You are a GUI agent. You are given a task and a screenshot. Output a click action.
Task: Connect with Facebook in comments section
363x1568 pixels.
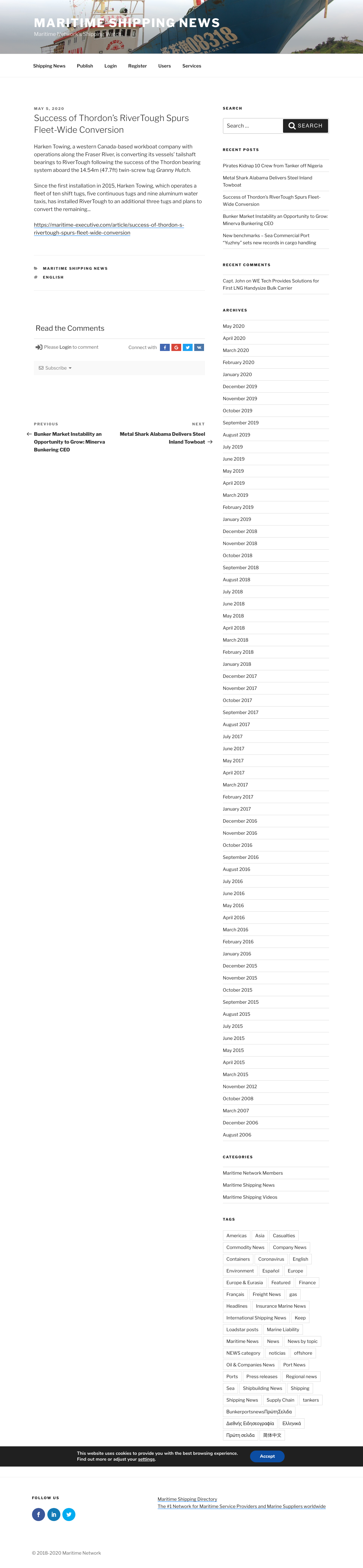coord(165,348)
